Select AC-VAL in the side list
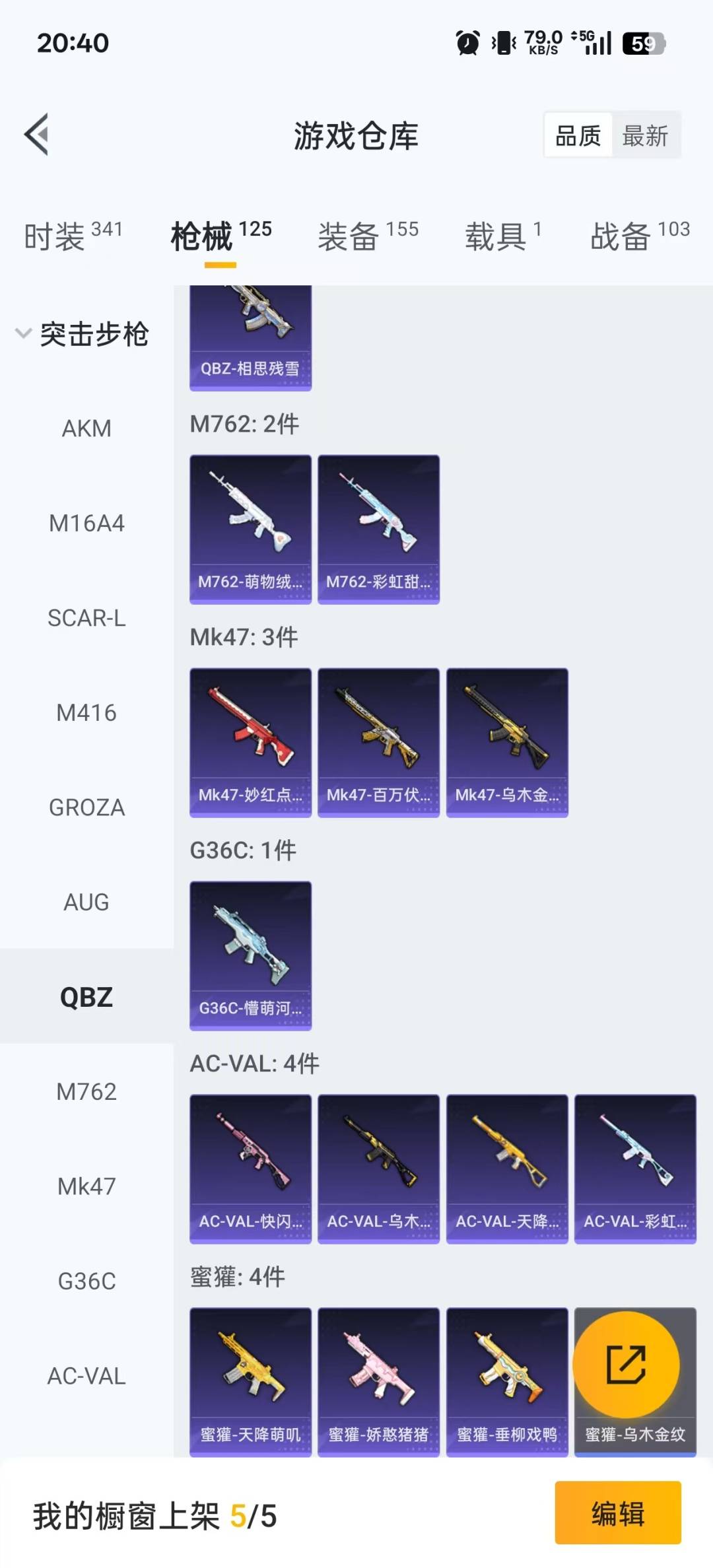 (x=86, y=1376)
